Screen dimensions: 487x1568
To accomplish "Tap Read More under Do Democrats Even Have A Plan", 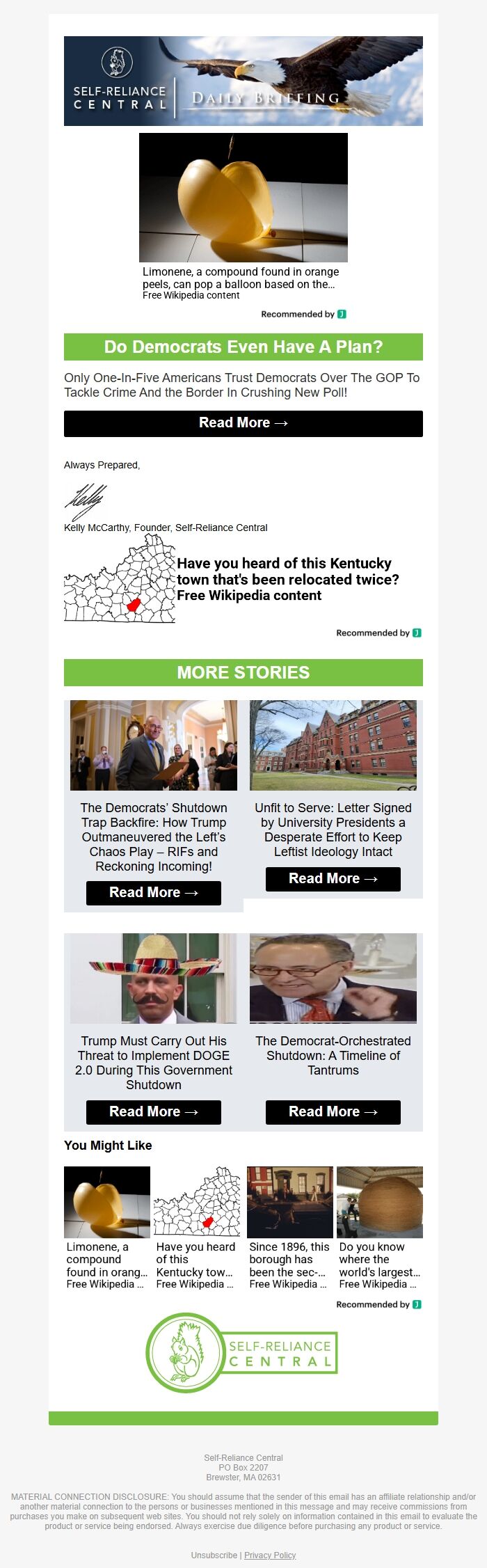I will (x=243, y=423).
